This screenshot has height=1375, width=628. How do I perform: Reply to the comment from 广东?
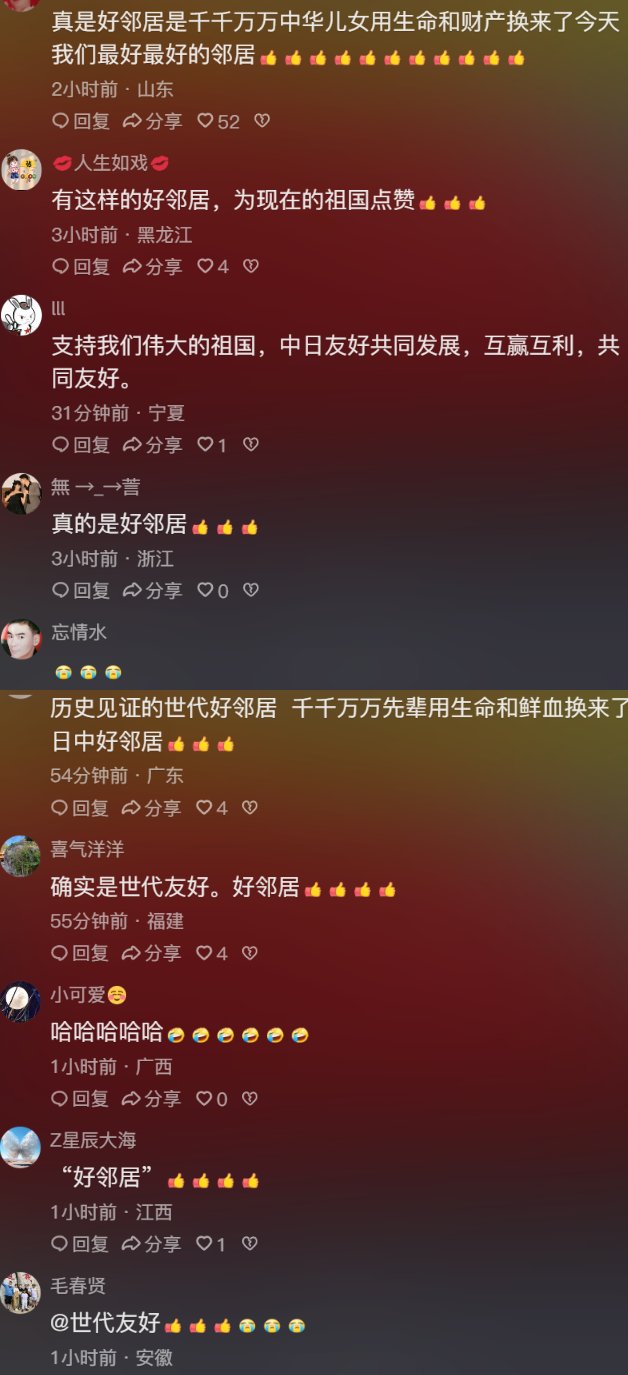tap(81, 808)
